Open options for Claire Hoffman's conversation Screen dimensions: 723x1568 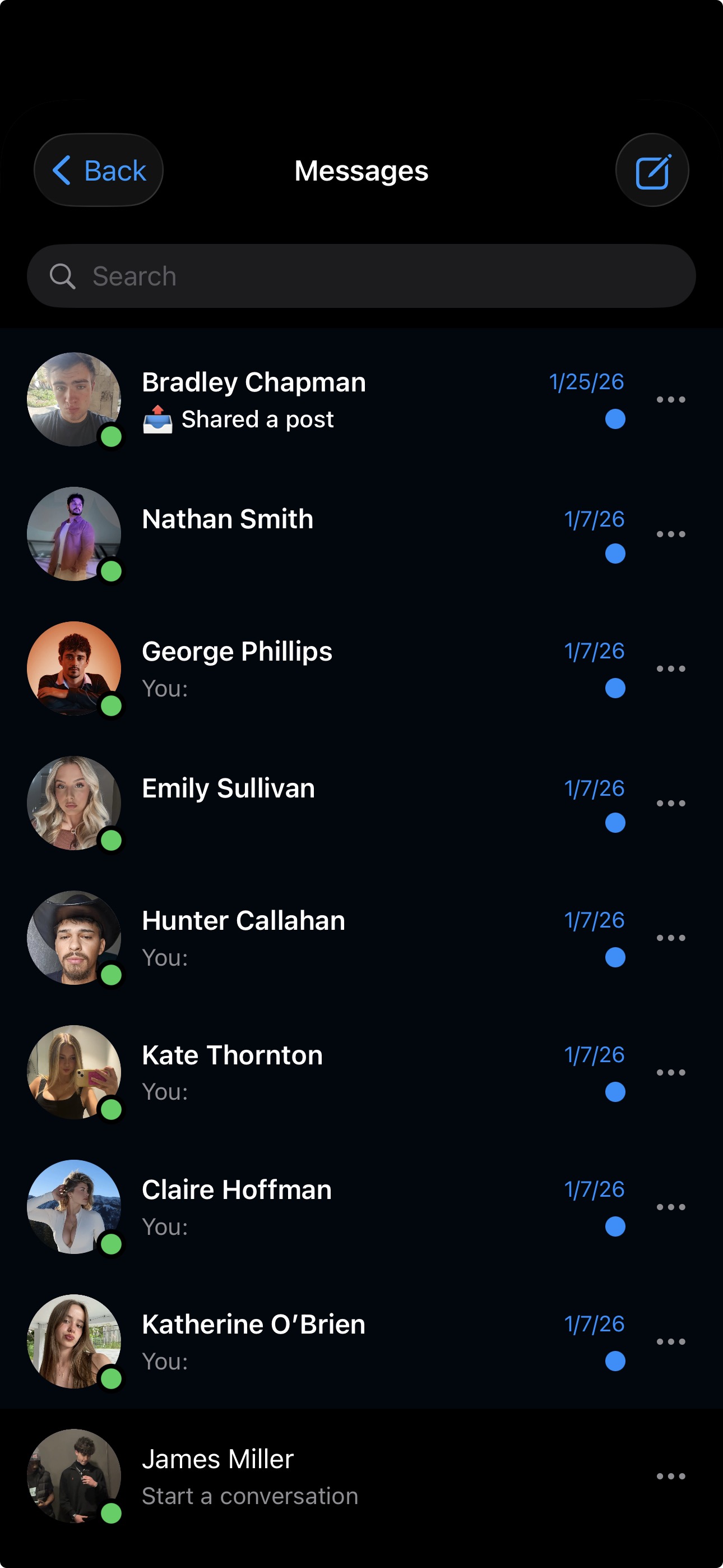[x=670, y=1206]
